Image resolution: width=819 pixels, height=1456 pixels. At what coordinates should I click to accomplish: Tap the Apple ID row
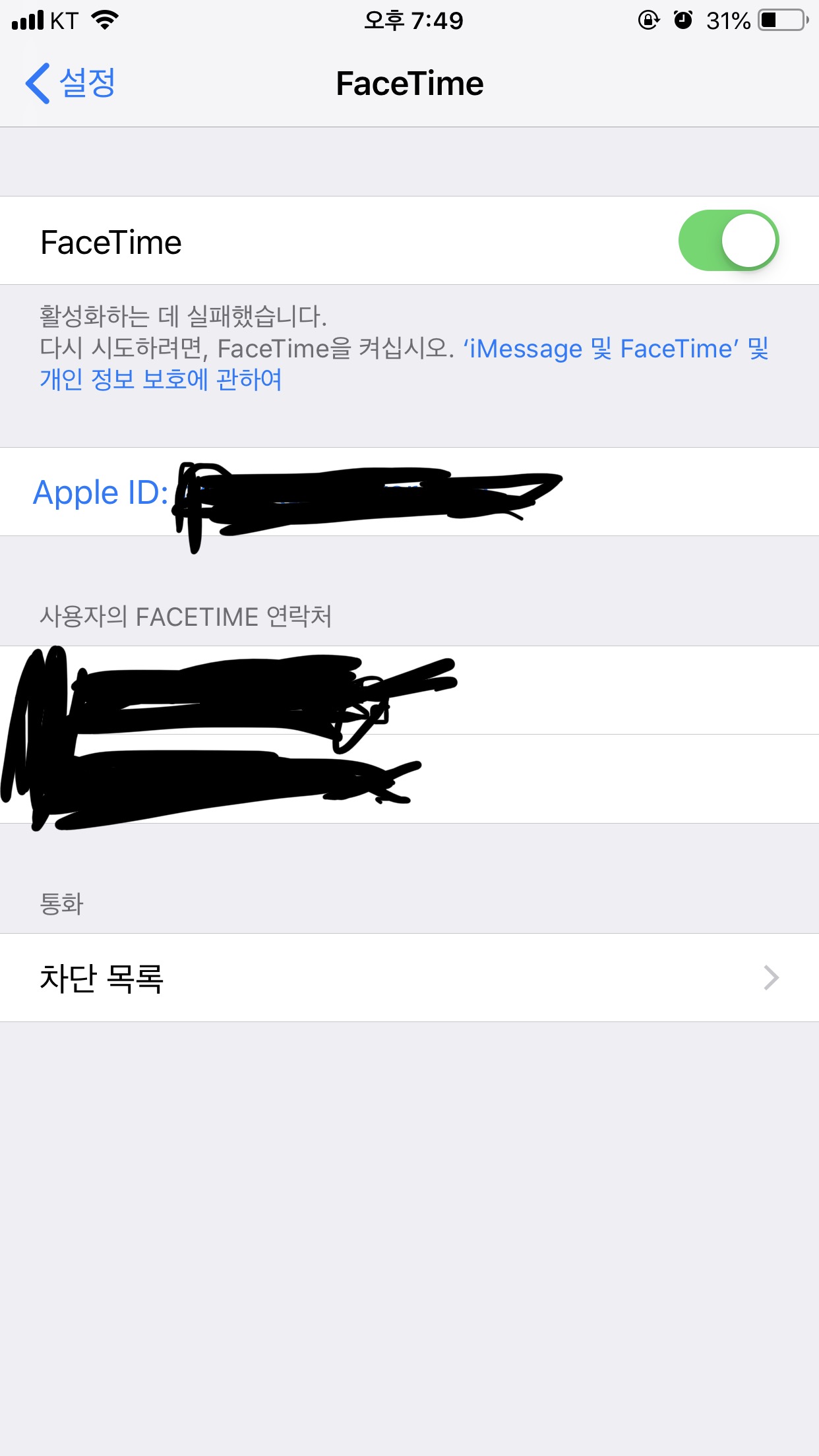click(409, 492)
